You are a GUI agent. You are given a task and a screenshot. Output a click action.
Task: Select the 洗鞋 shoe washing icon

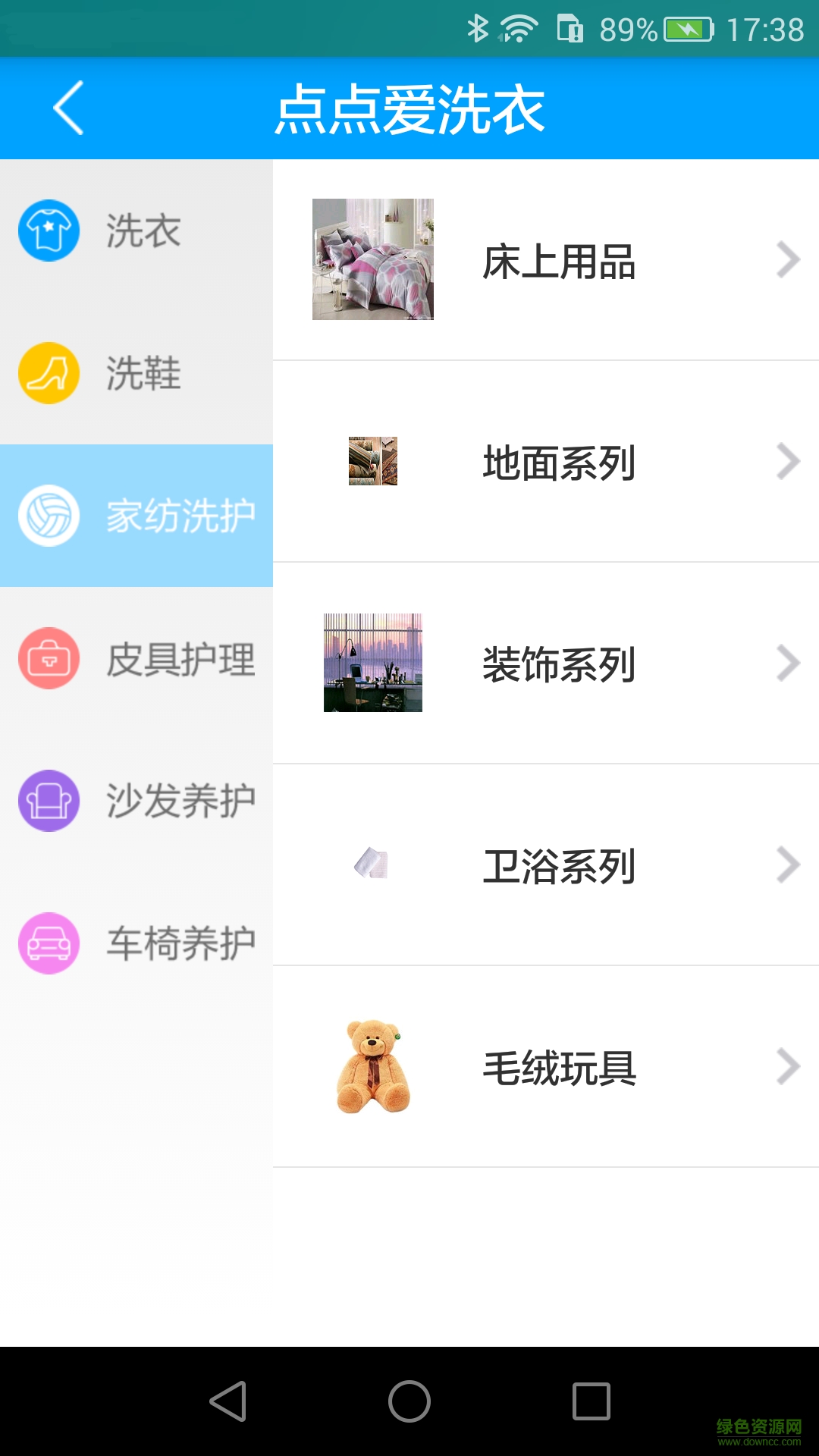pos(49,373)
